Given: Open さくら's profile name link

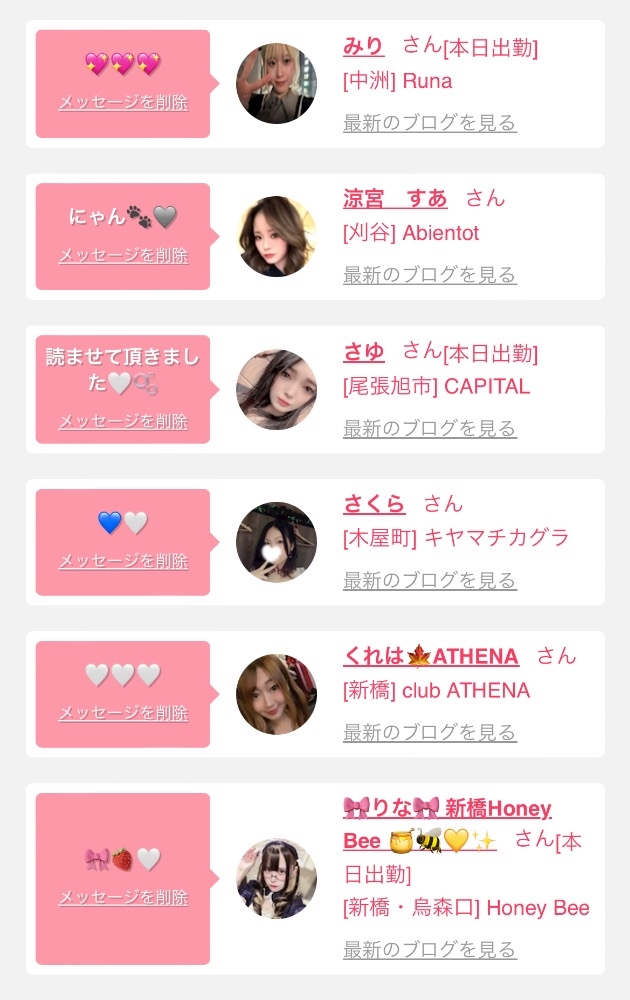Looking at the screenshot, I should (374, 504).
